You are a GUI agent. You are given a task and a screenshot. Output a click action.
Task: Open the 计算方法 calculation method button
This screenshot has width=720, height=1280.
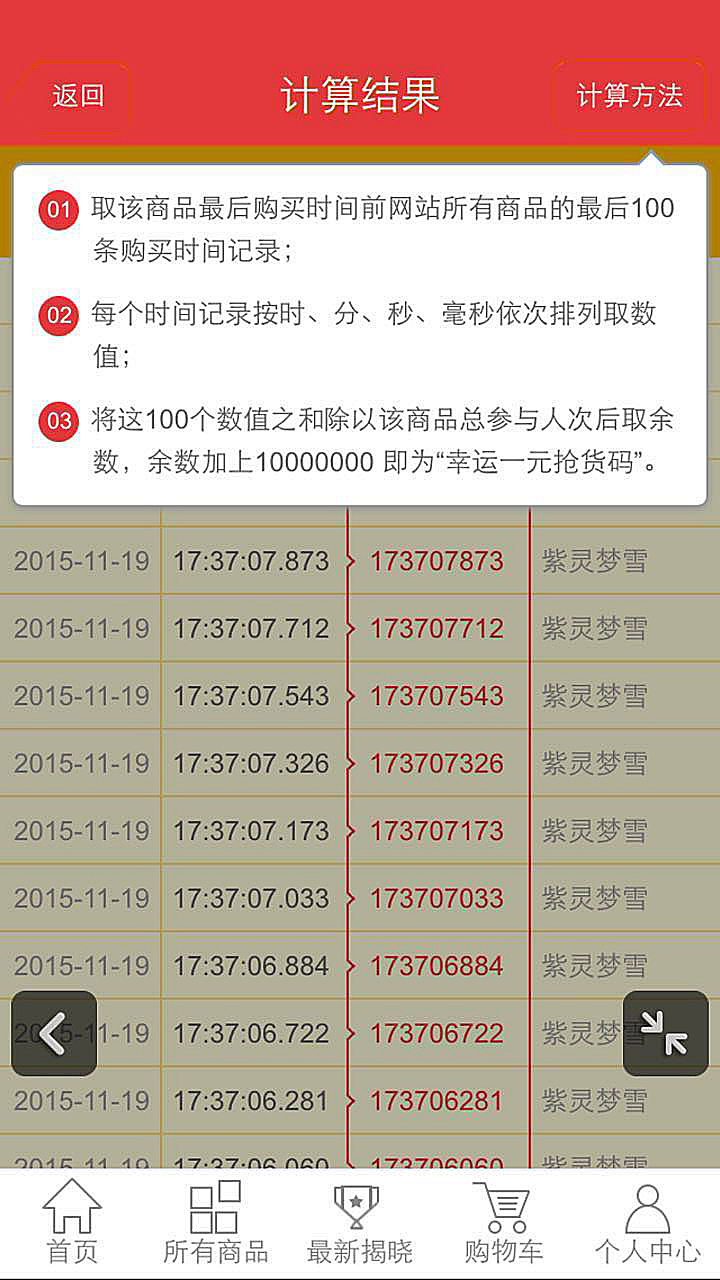pos(629,96)
